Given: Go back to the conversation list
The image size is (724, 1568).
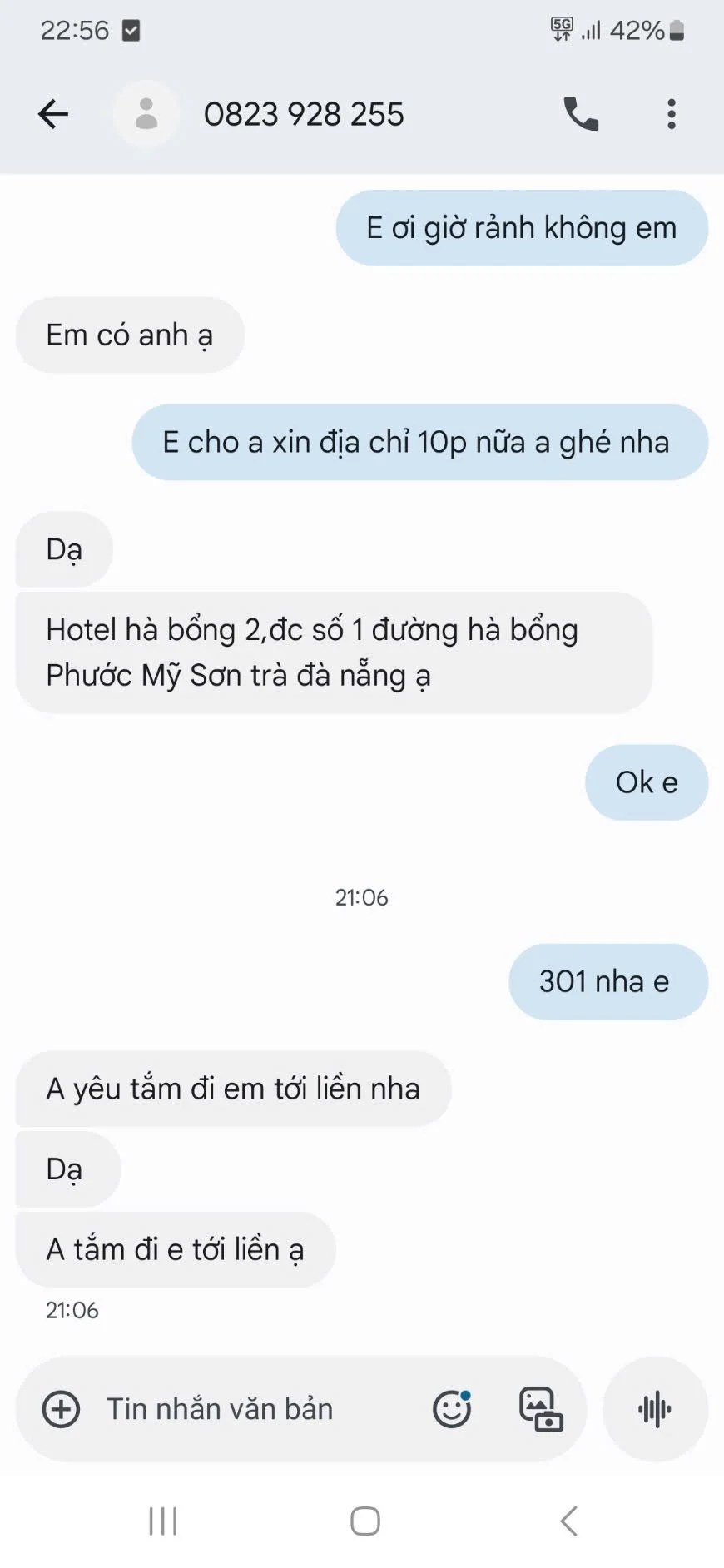Looking at the screenshot, I should click(52, 114).
